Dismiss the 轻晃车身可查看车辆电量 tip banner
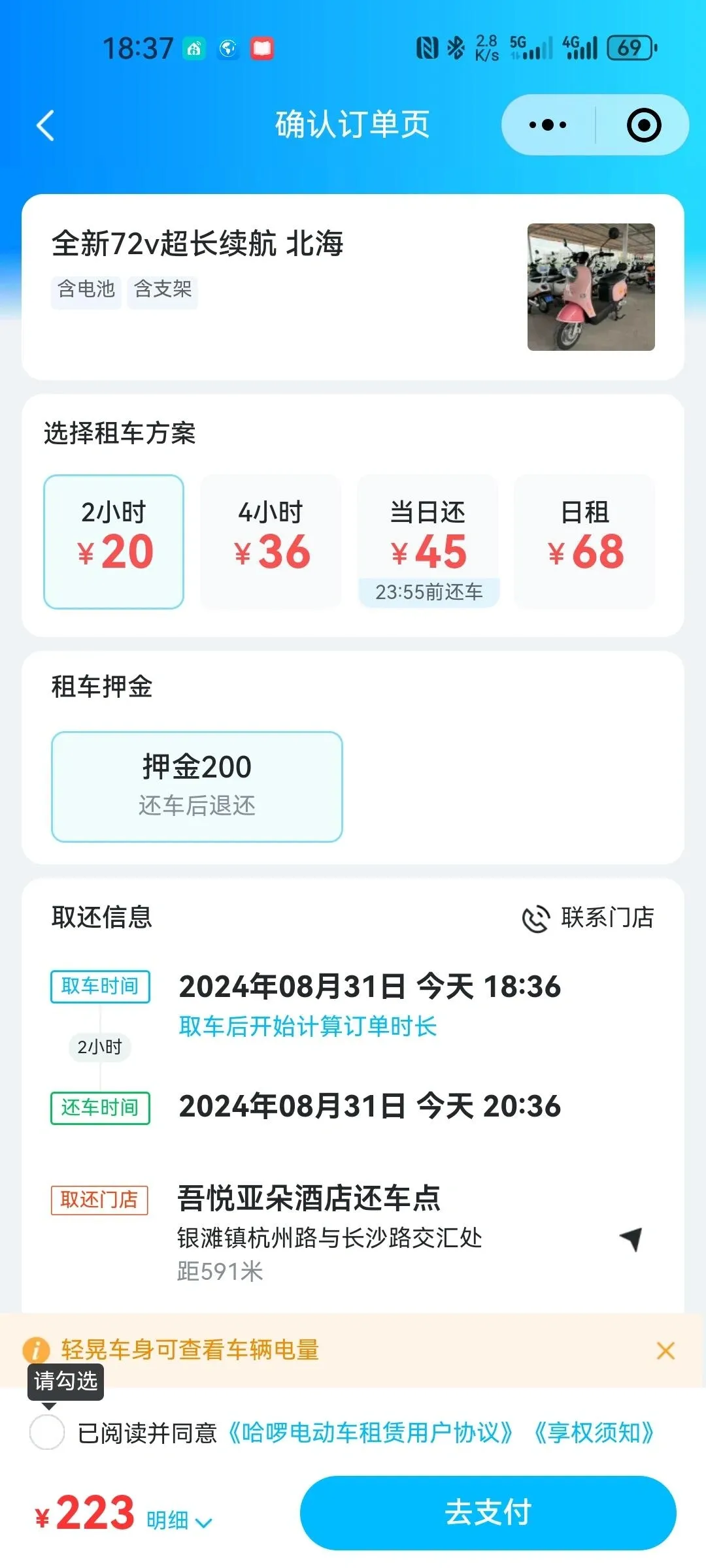Screen dimensions: 706x1568 [x=665, y=1350]
